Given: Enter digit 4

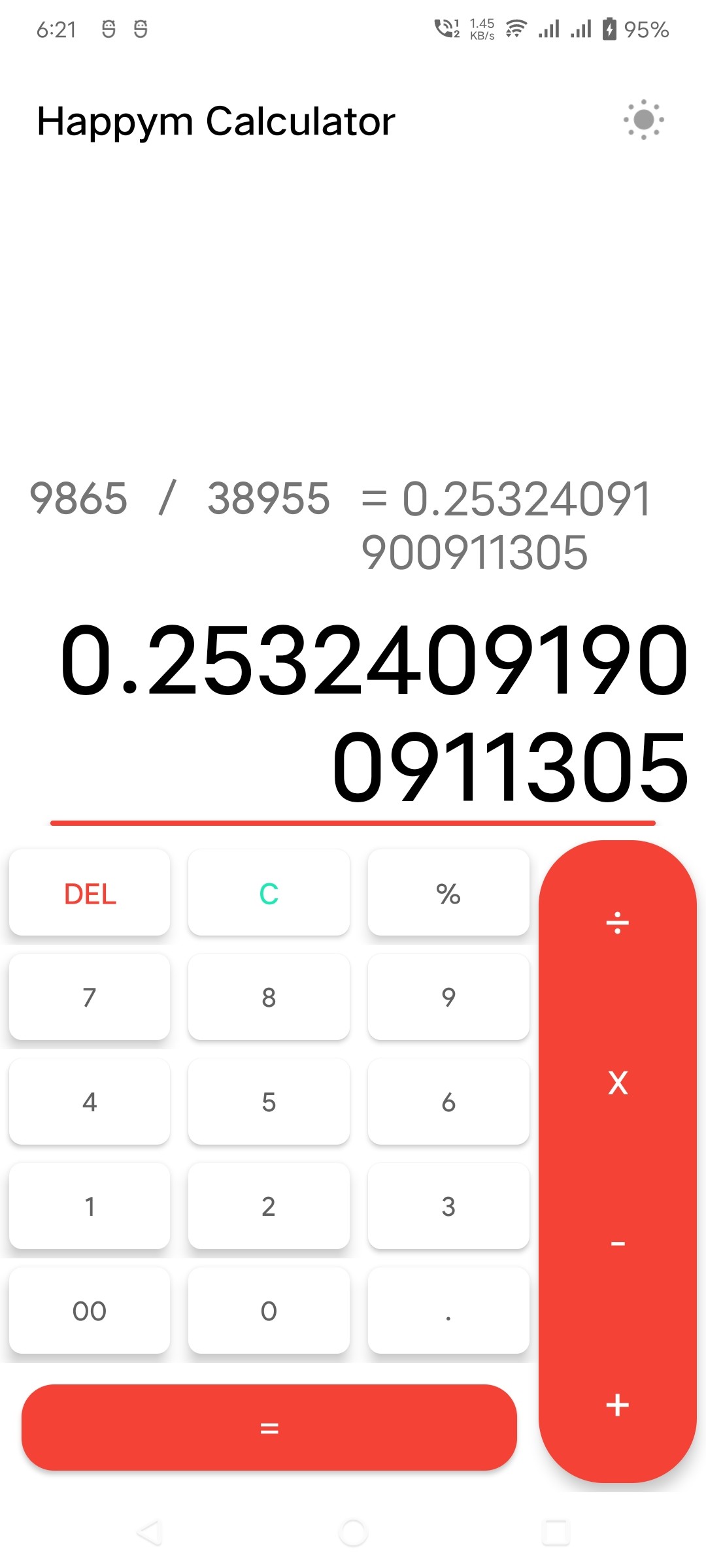Looking at the screenshot, I should (90, 1102).
